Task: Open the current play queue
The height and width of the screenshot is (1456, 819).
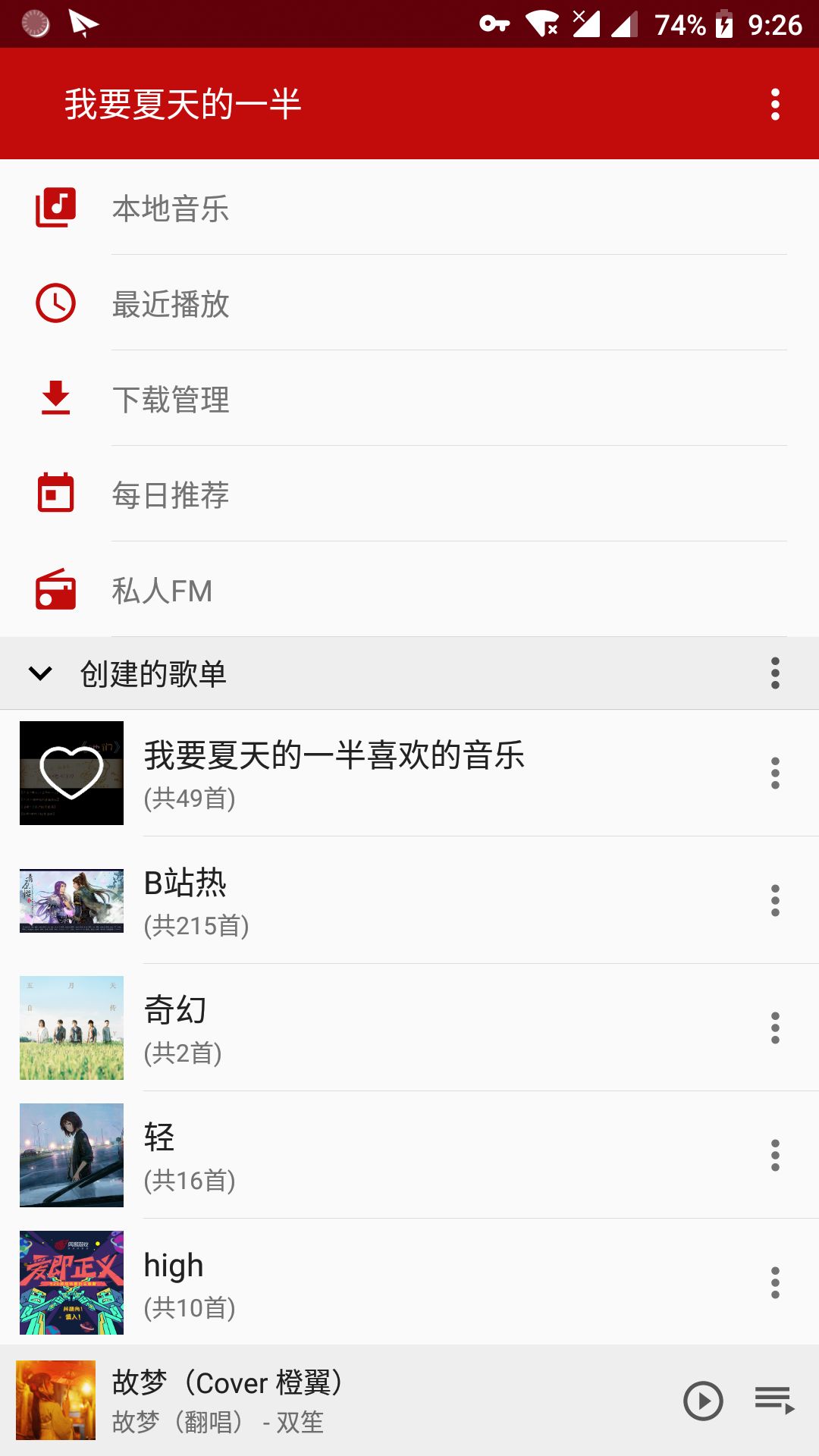Action: pos(774,1401)
